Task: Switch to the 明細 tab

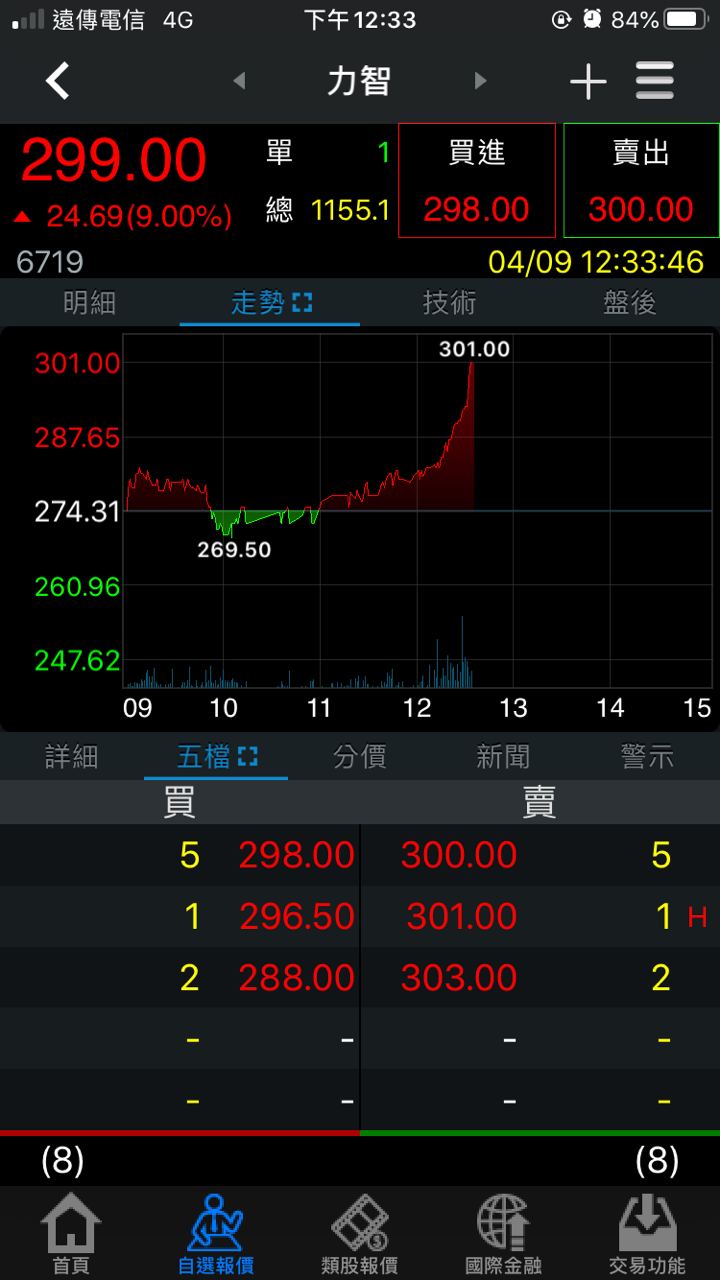Action: click(x=90, y=303)
